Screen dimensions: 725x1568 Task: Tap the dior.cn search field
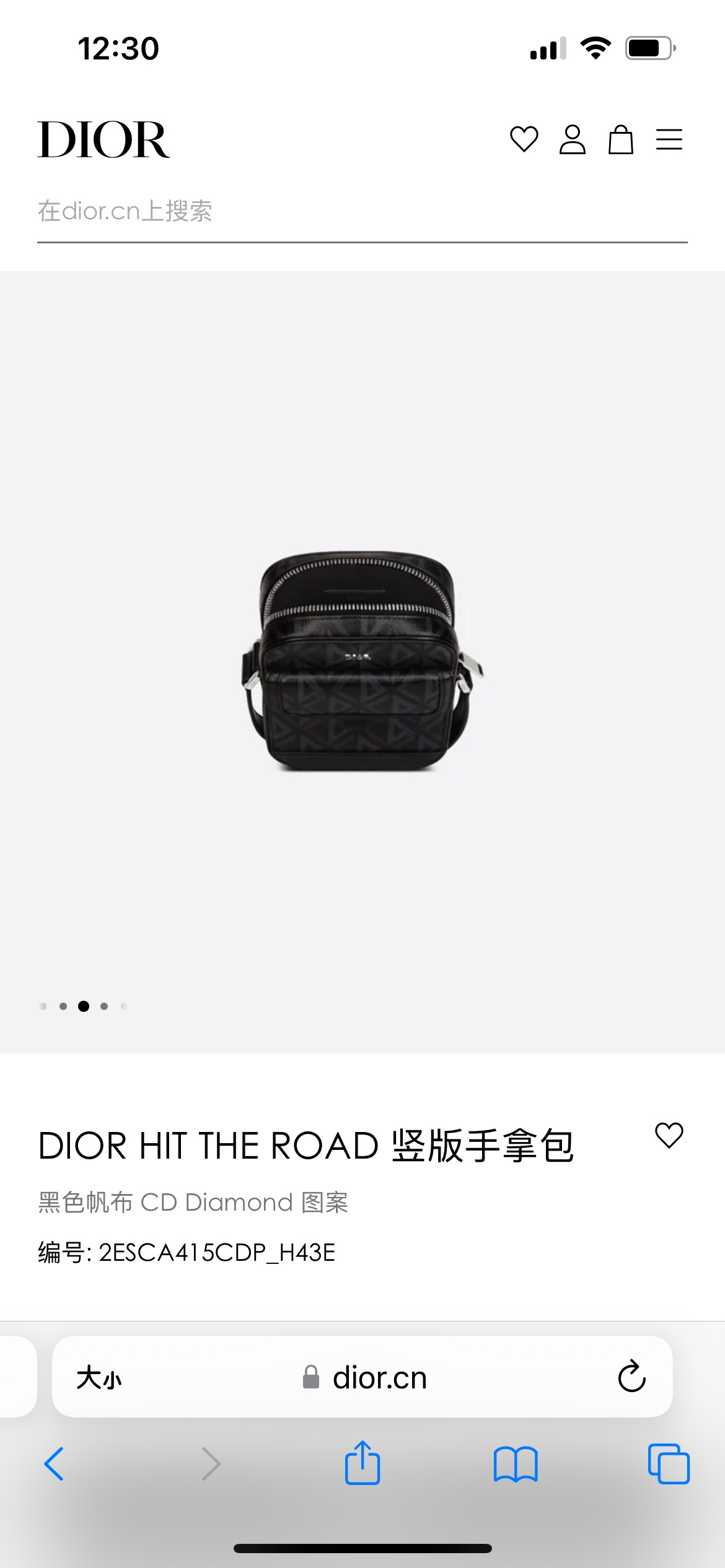[362, 212]
